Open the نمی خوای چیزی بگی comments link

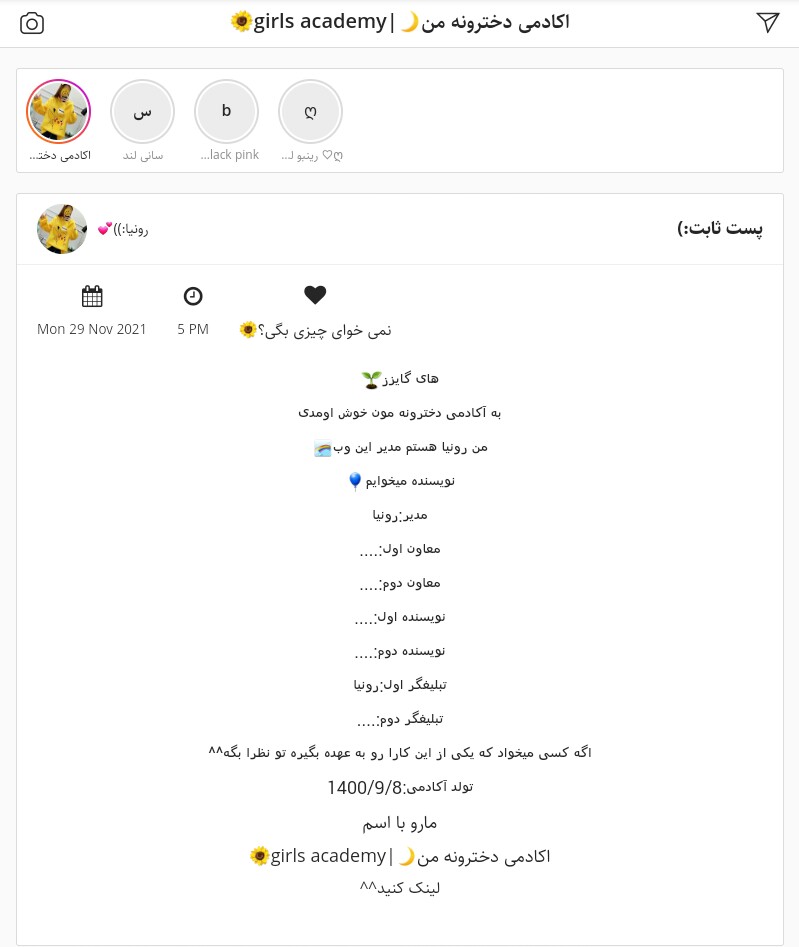click(x=316, y=329)
